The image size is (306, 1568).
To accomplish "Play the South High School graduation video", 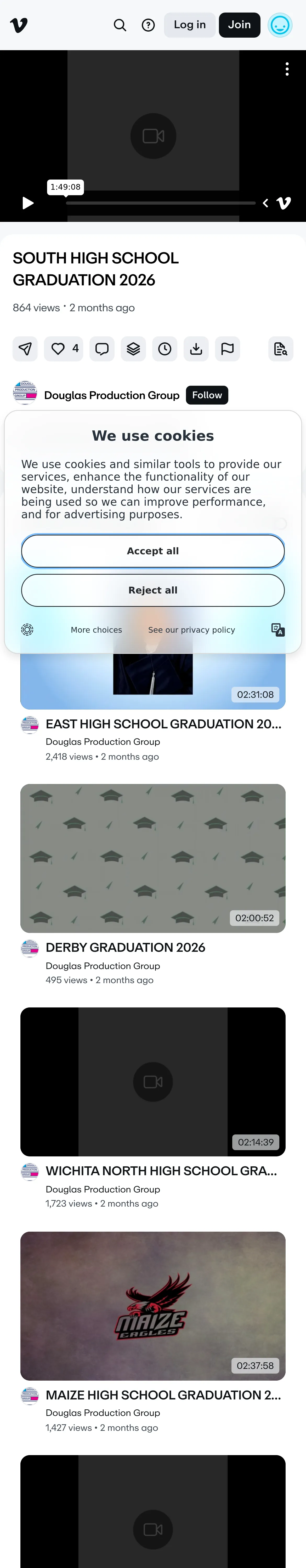I will pos(27,203).
